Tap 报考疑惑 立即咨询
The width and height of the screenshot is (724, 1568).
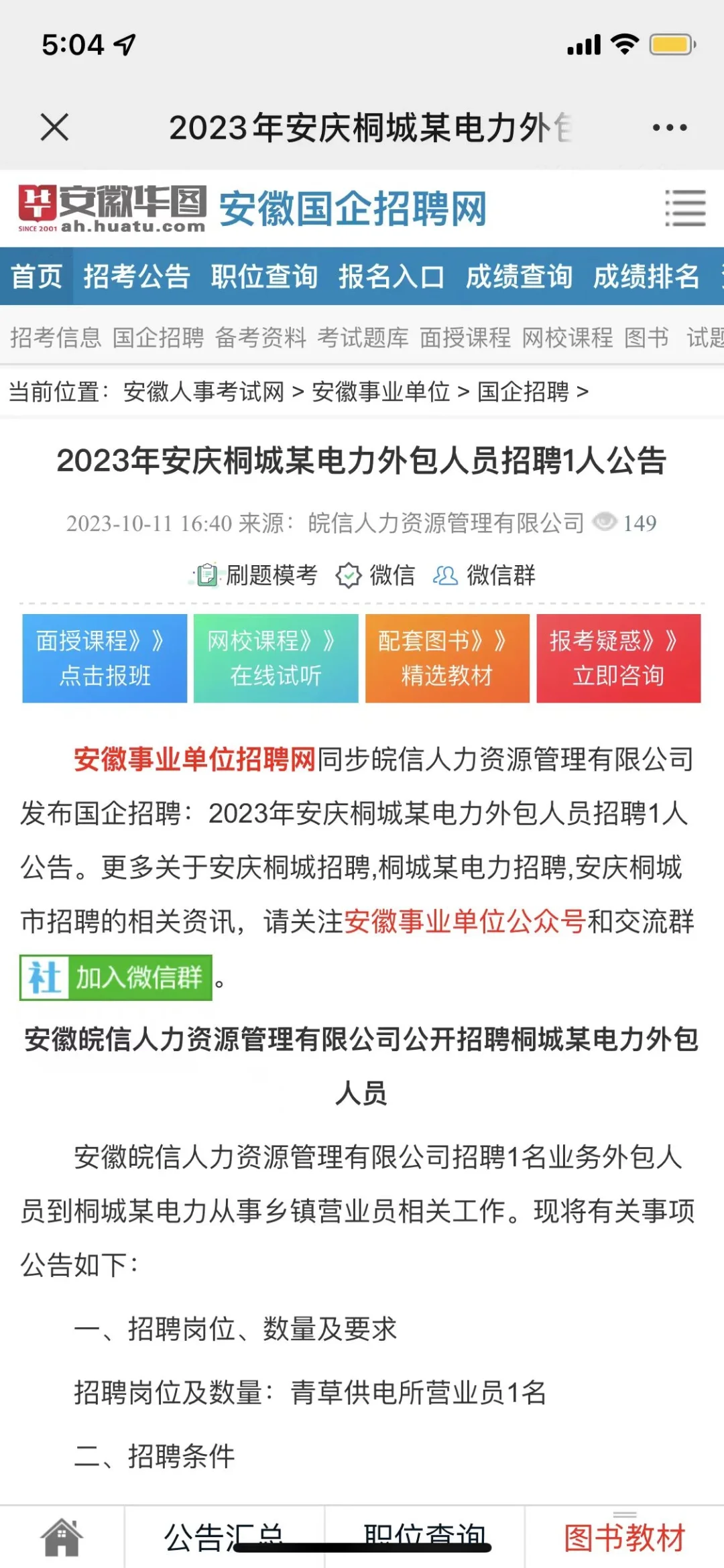click(x=618, y=658)
